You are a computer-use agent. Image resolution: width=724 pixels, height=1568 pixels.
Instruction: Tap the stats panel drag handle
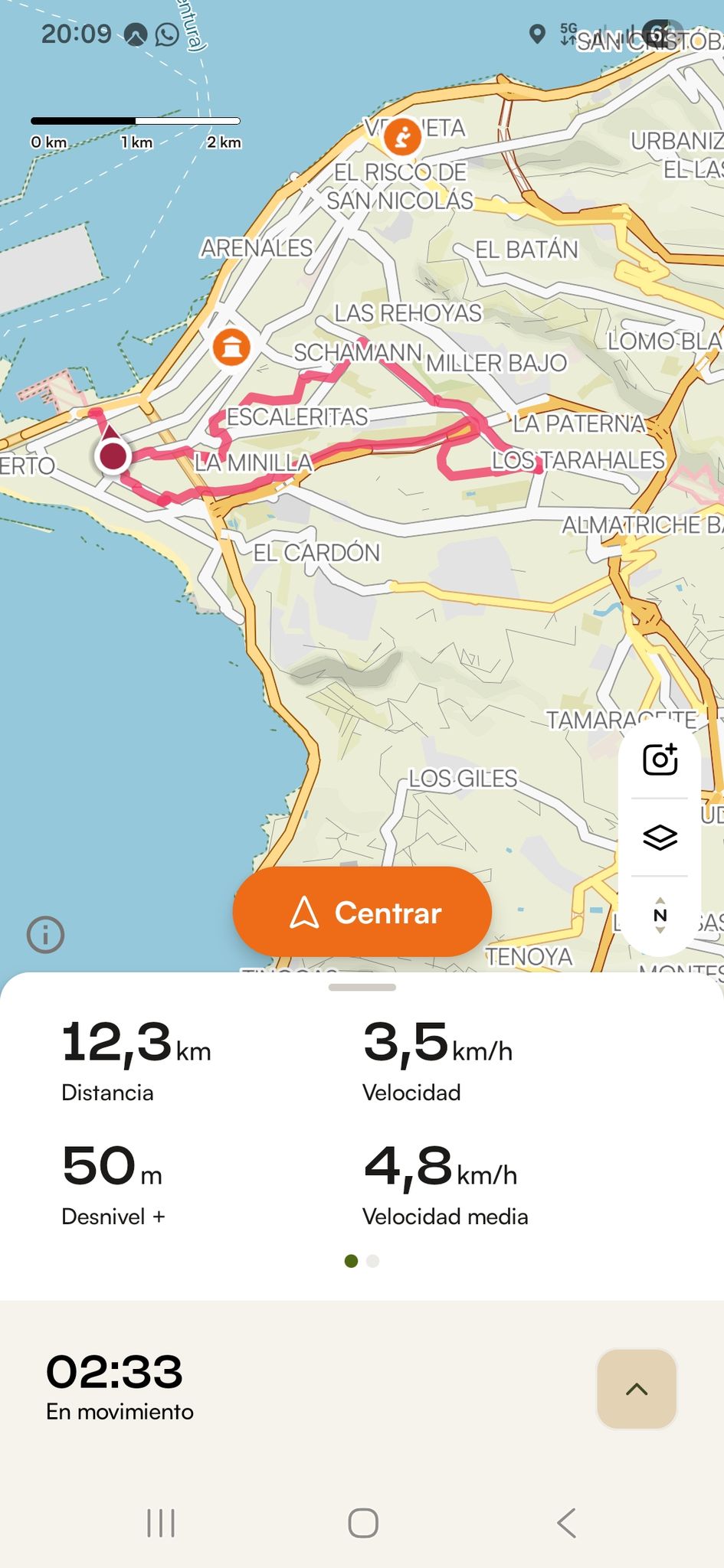tap(362, 987)
